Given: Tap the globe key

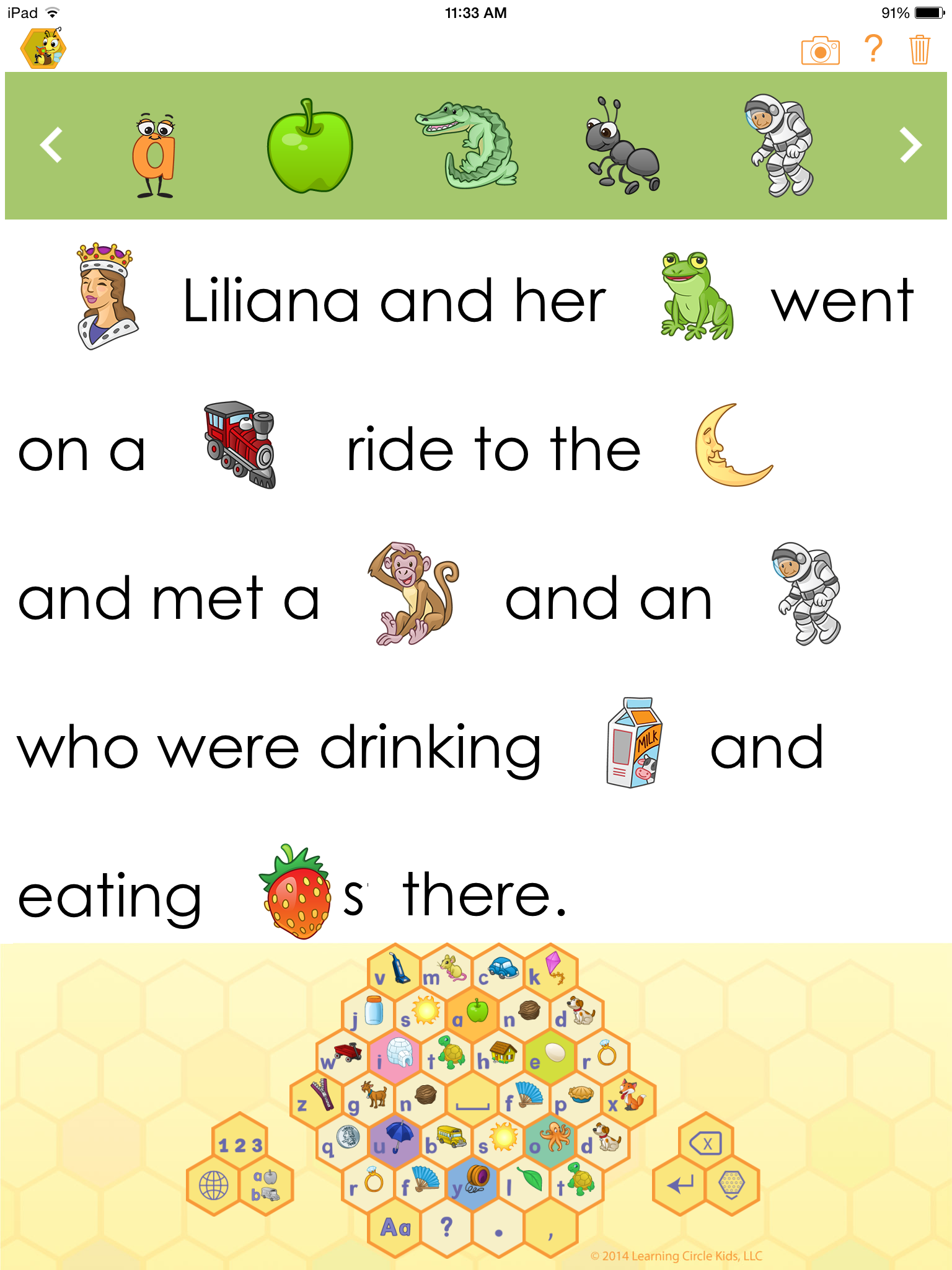Looking at the screenshot, I should pyautogui.click(x=214, y=1186).
